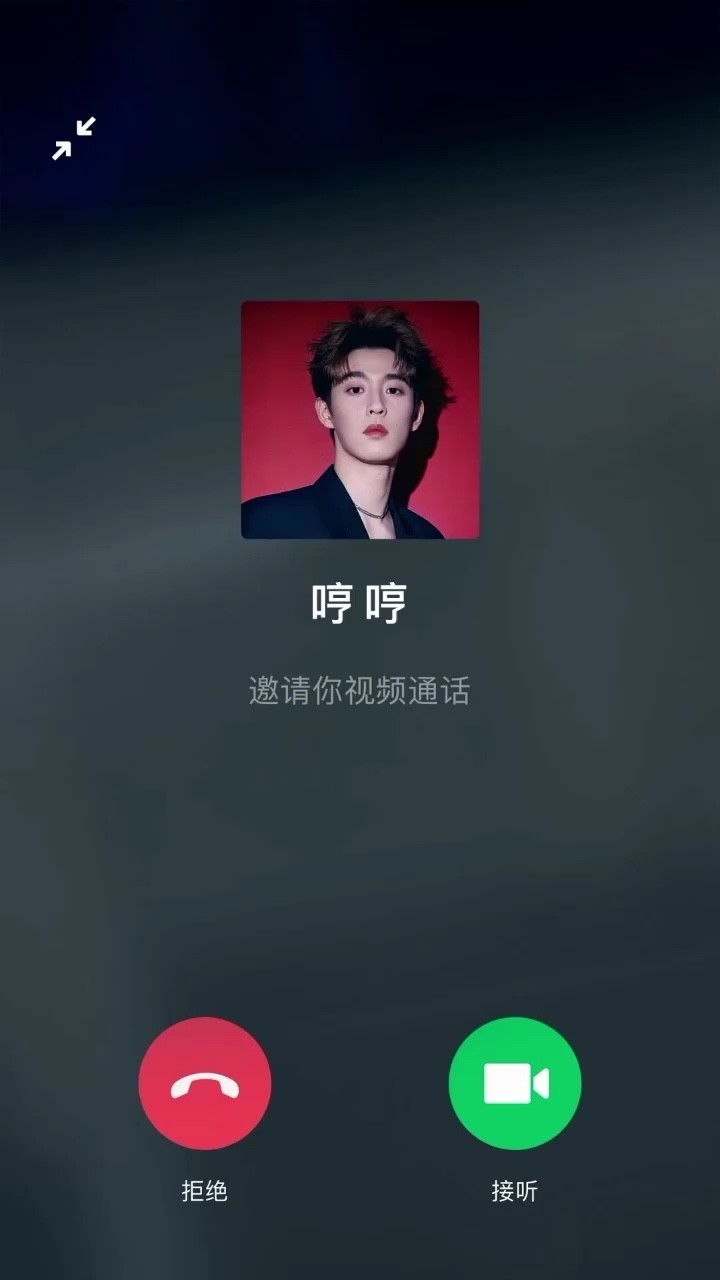Click the 接听 label below the green button
This screenshot has width=720, height=1280.
[515, 1191]
